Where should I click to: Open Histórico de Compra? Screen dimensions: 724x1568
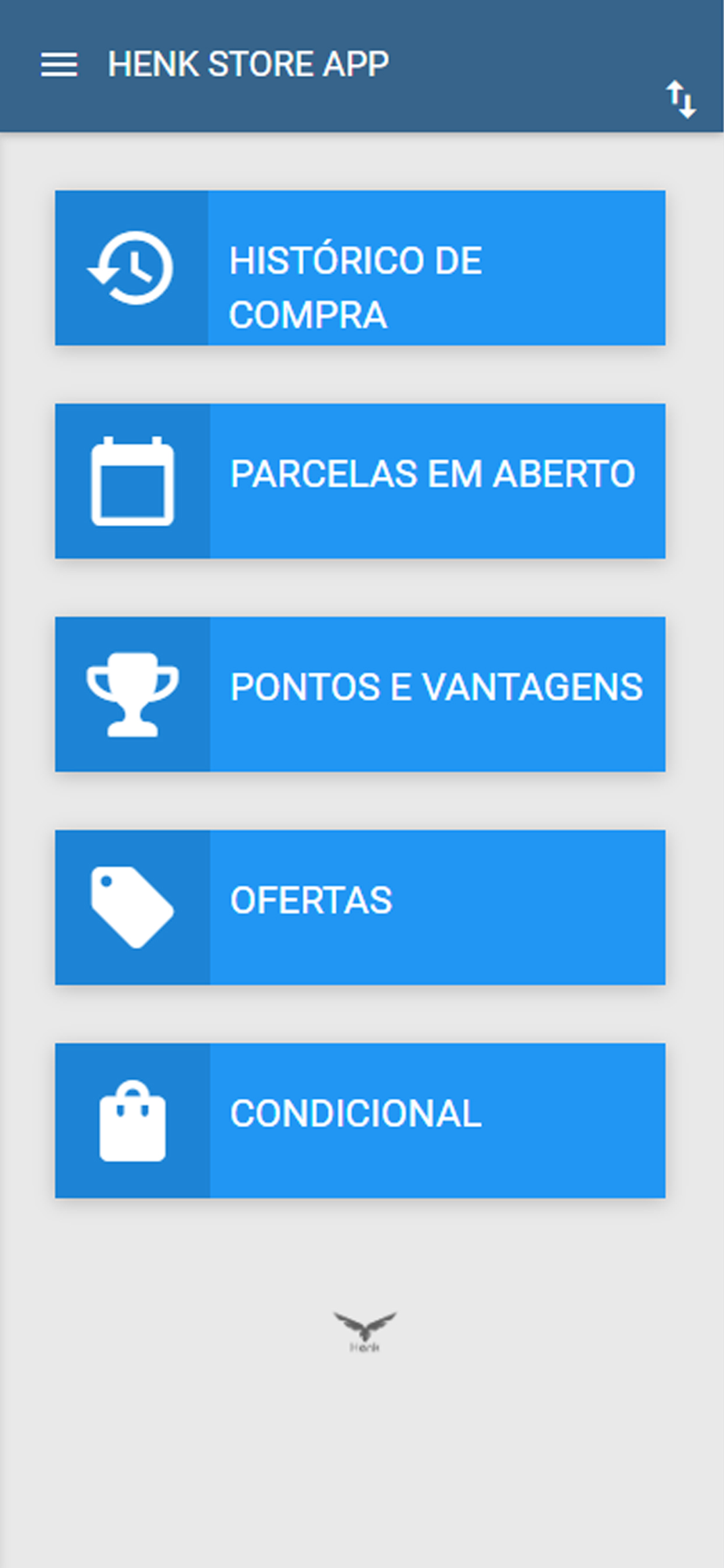(360, 268)
